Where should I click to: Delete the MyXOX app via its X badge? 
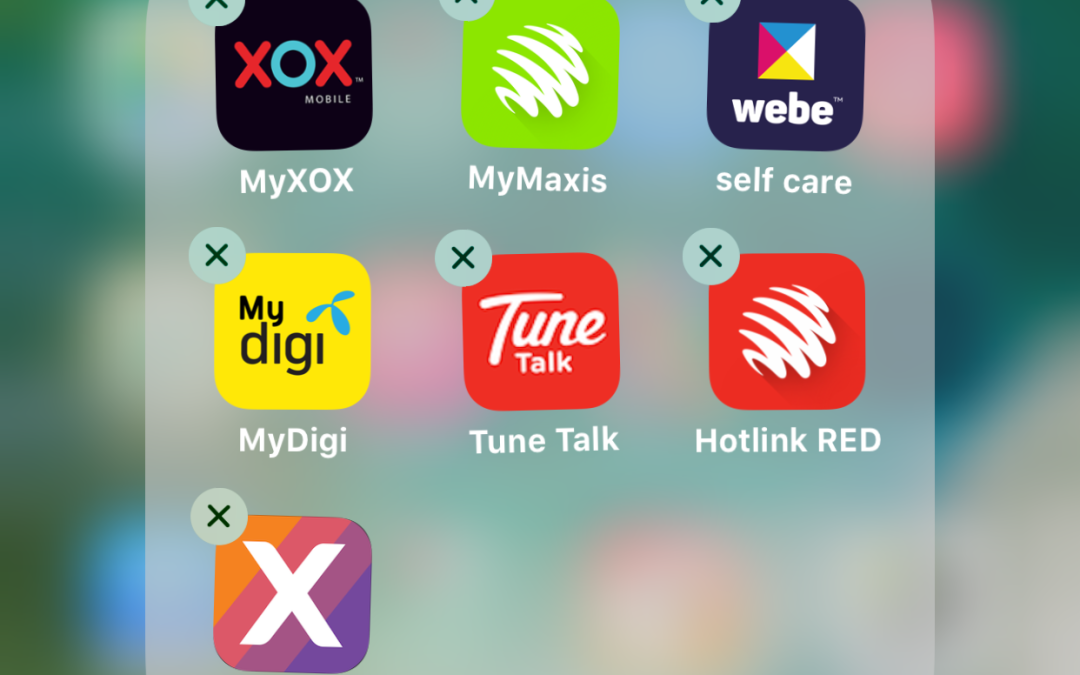click(217, 5)
